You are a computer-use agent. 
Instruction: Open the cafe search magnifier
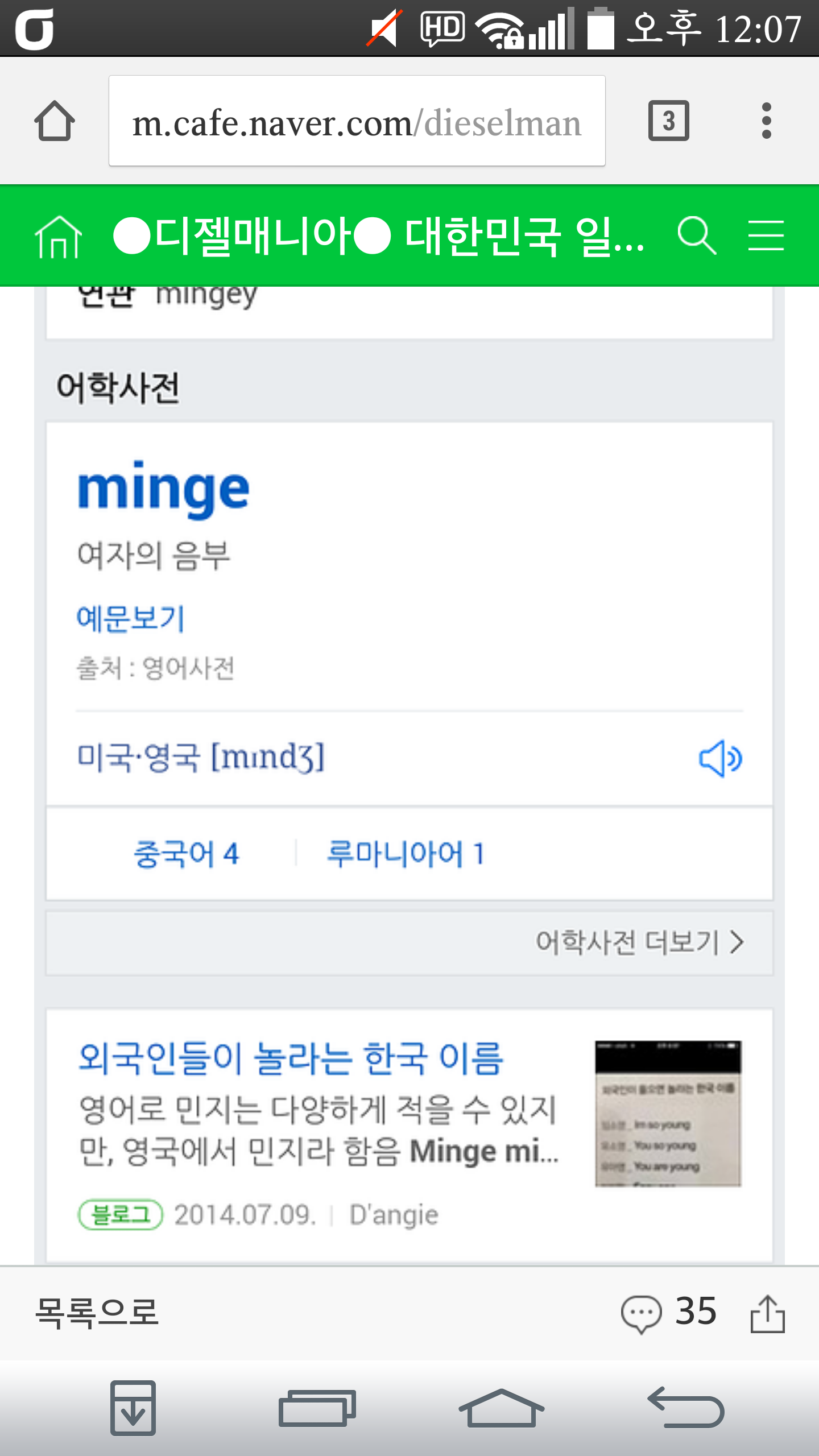[x=696, y=235]
